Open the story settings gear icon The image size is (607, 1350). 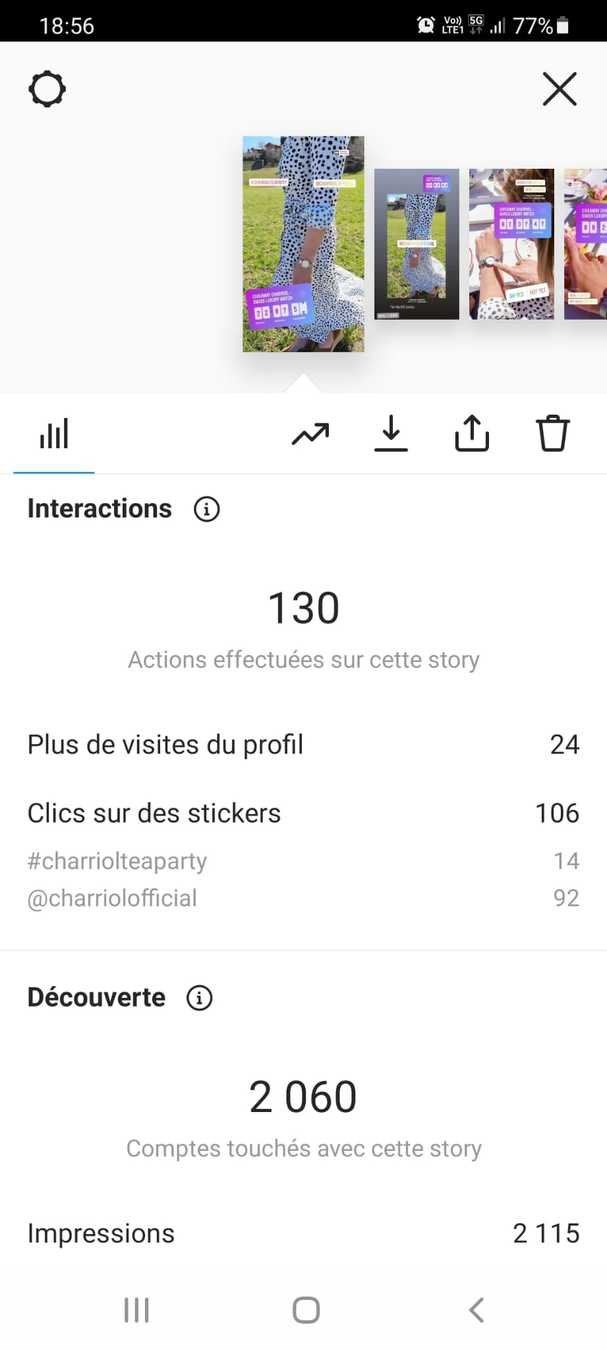tap(47, 90)
